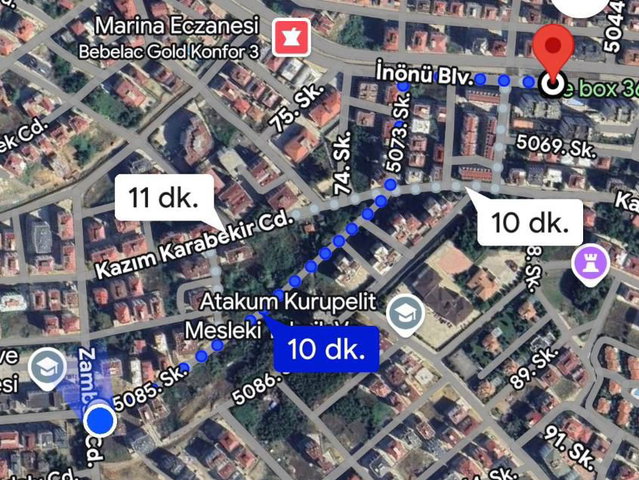
Task: Open the purple chess rook place marker
Action: [590, 266]
